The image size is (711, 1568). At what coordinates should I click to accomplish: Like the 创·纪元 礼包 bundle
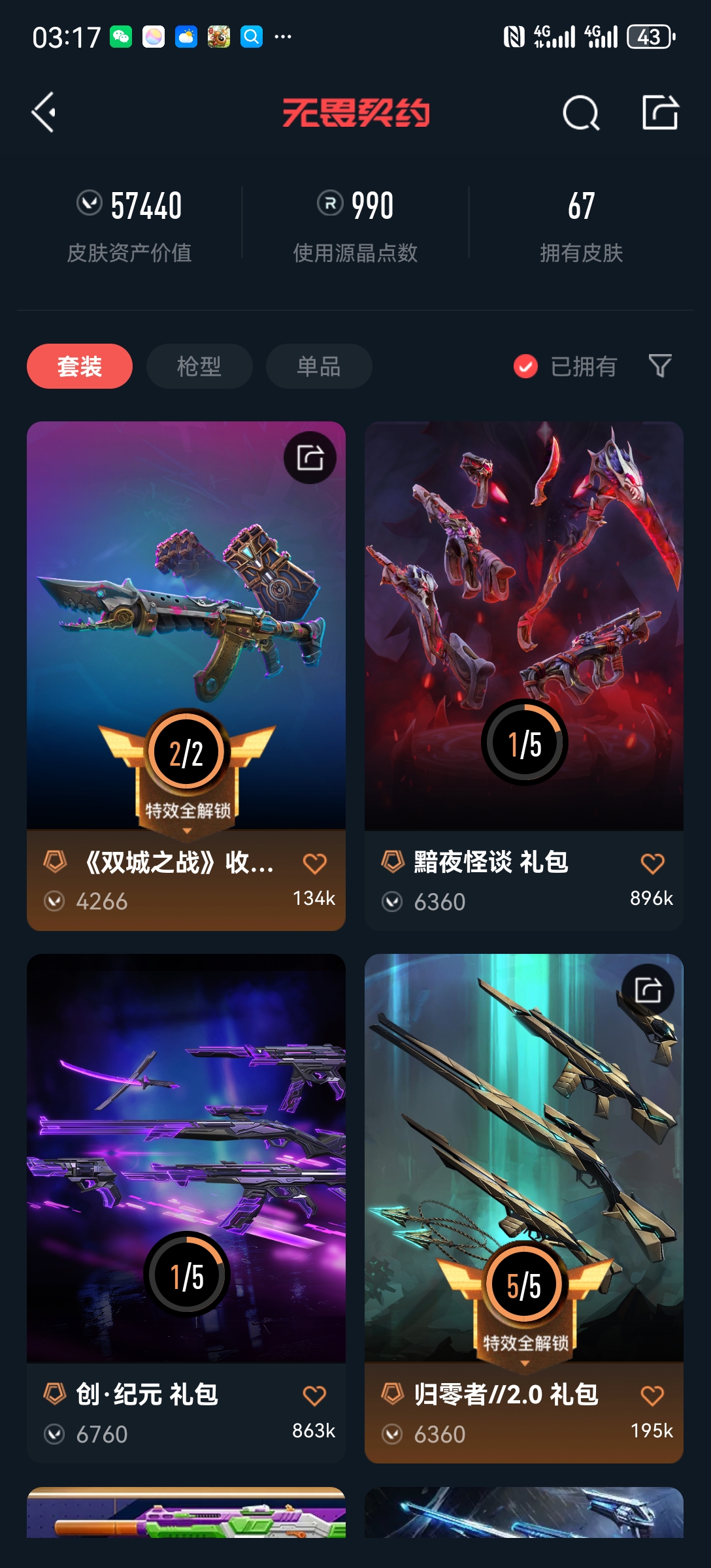(x=314, y=1396)
